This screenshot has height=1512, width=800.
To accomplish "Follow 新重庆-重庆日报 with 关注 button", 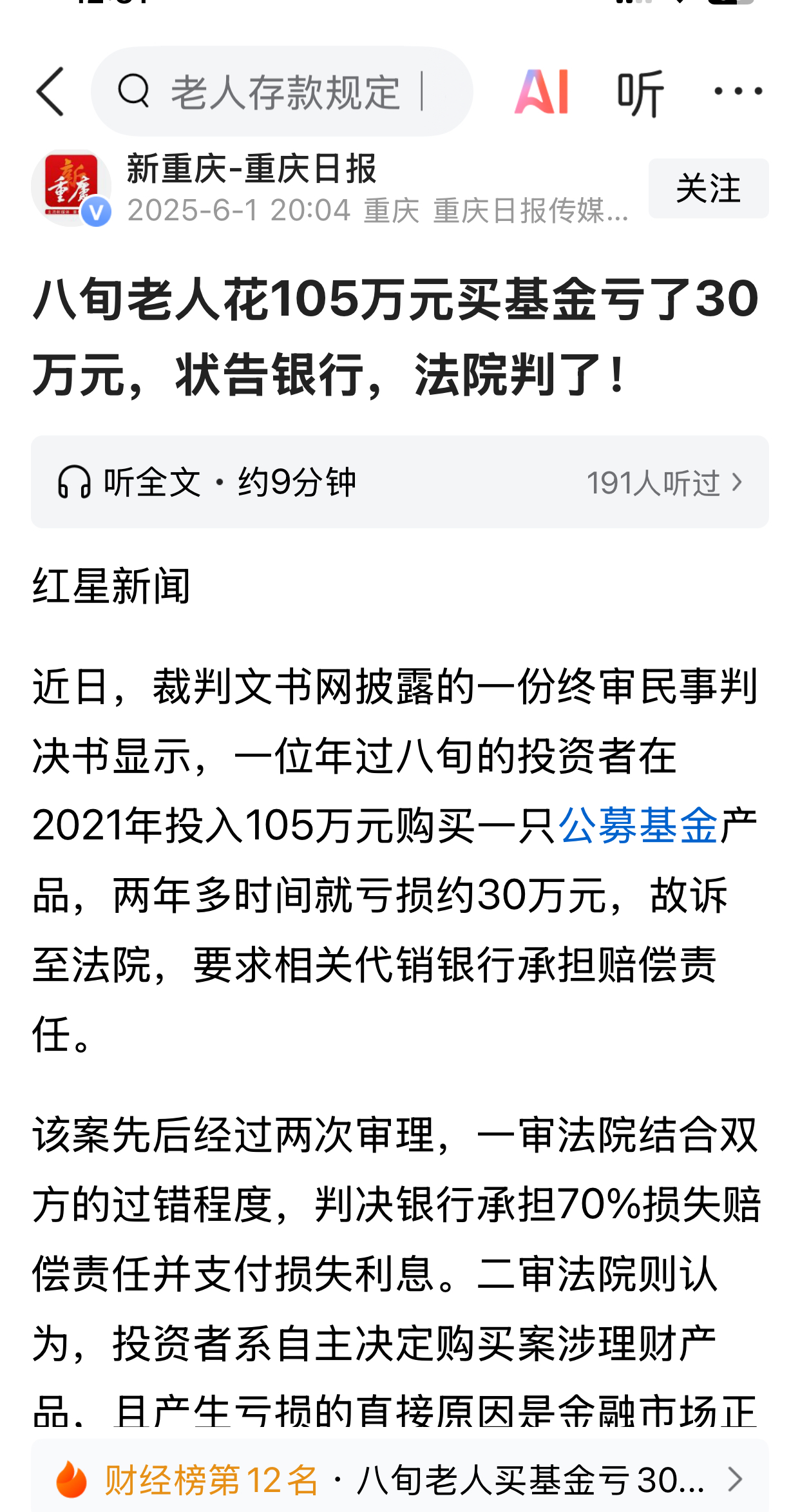I will (708, 188).
